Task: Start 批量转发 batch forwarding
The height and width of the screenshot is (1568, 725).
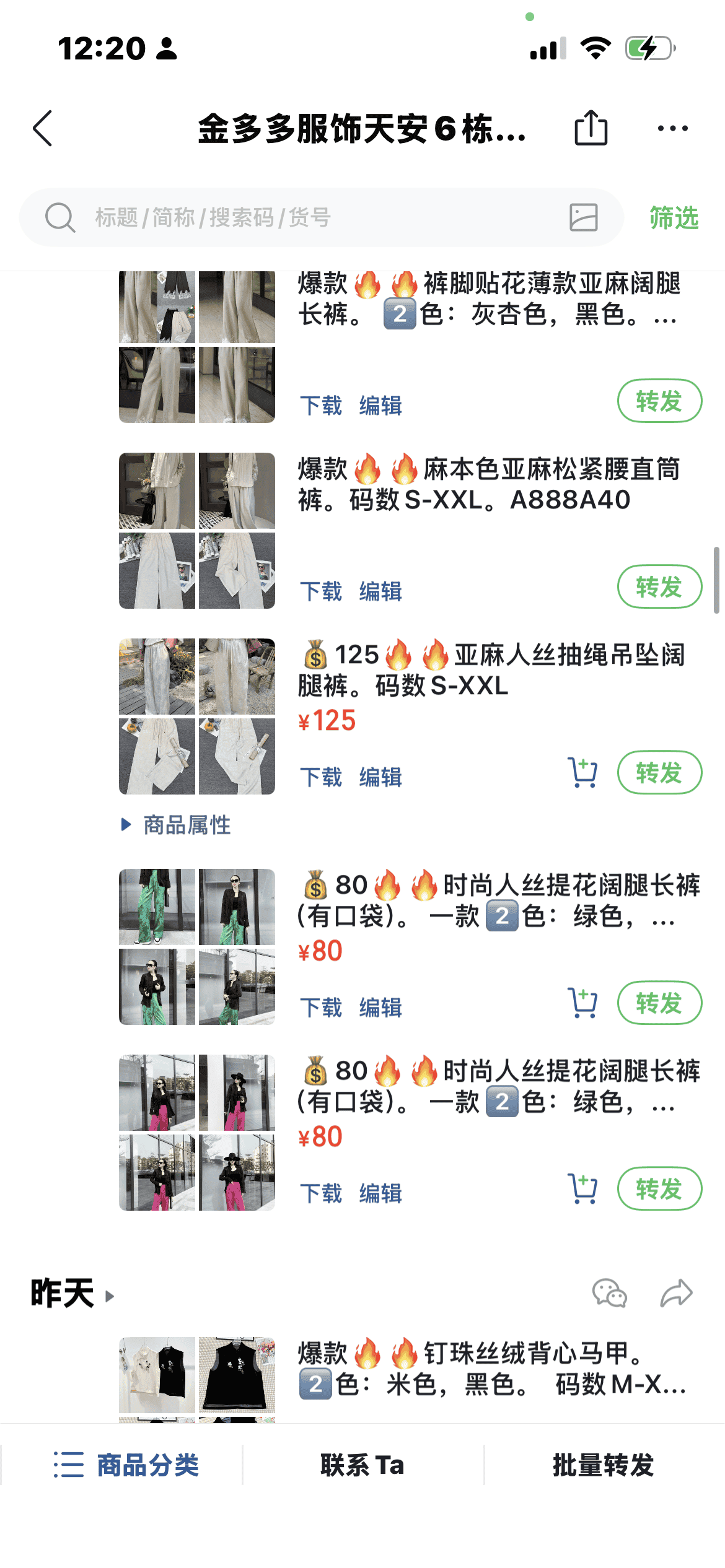Action: point(603,1465)
